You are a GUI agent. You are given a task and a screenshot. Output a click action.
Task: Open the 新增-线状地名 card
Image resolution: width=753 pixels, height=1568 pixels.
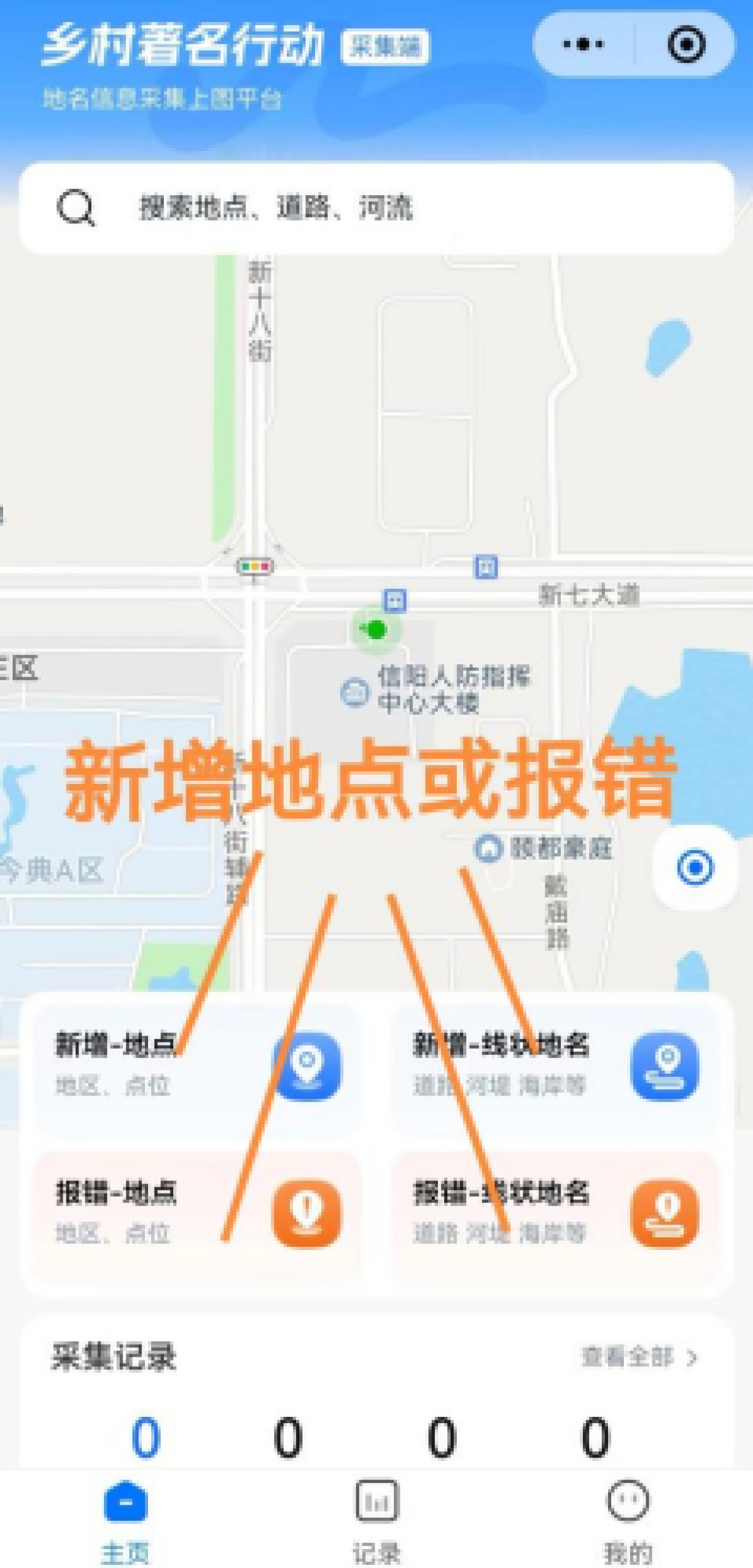(555, 1067)
